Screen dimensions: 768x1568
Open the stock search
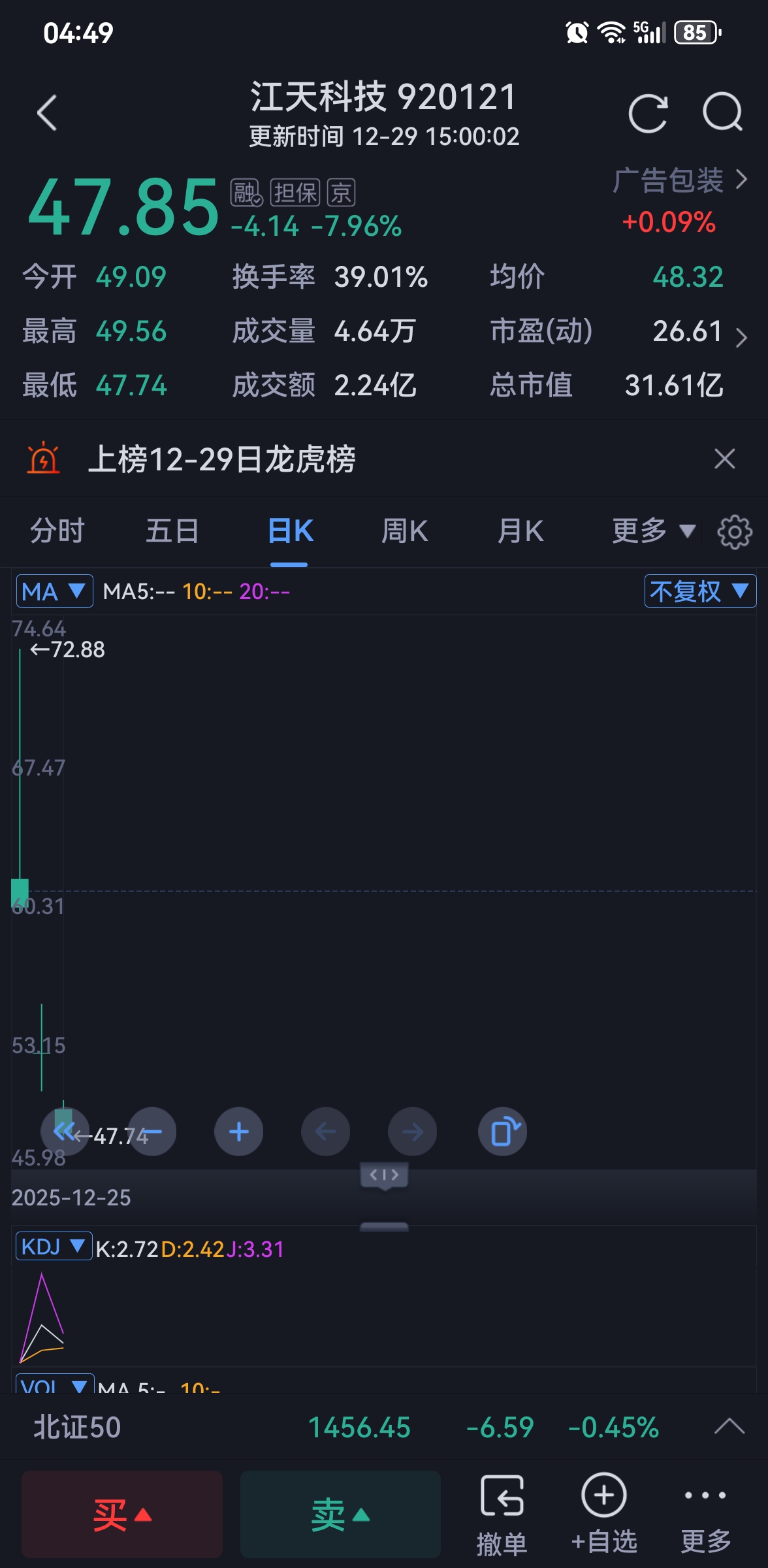(x=722, y=113)
